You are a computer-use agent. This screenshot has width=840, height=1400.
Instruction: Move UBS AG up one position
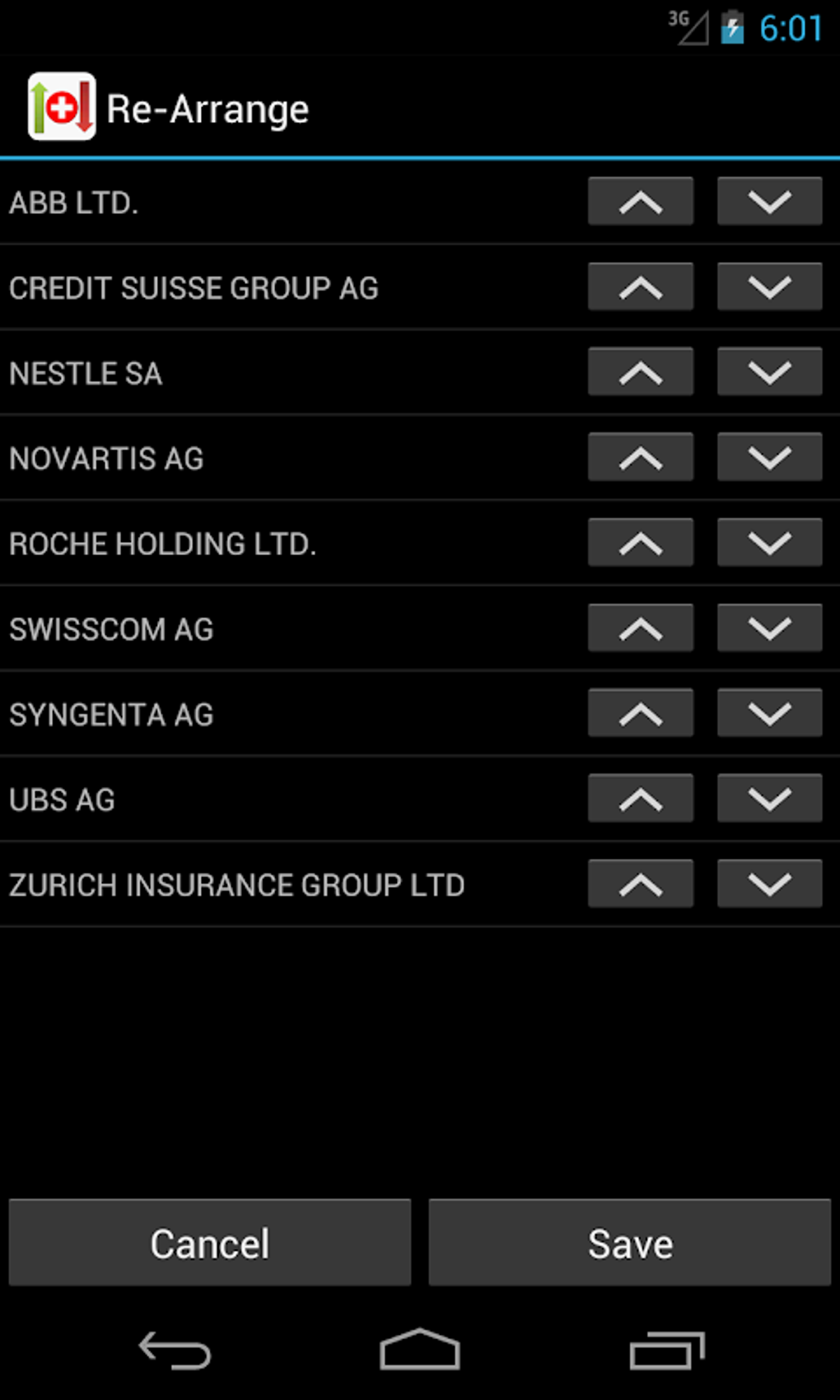tap(641, 800)
